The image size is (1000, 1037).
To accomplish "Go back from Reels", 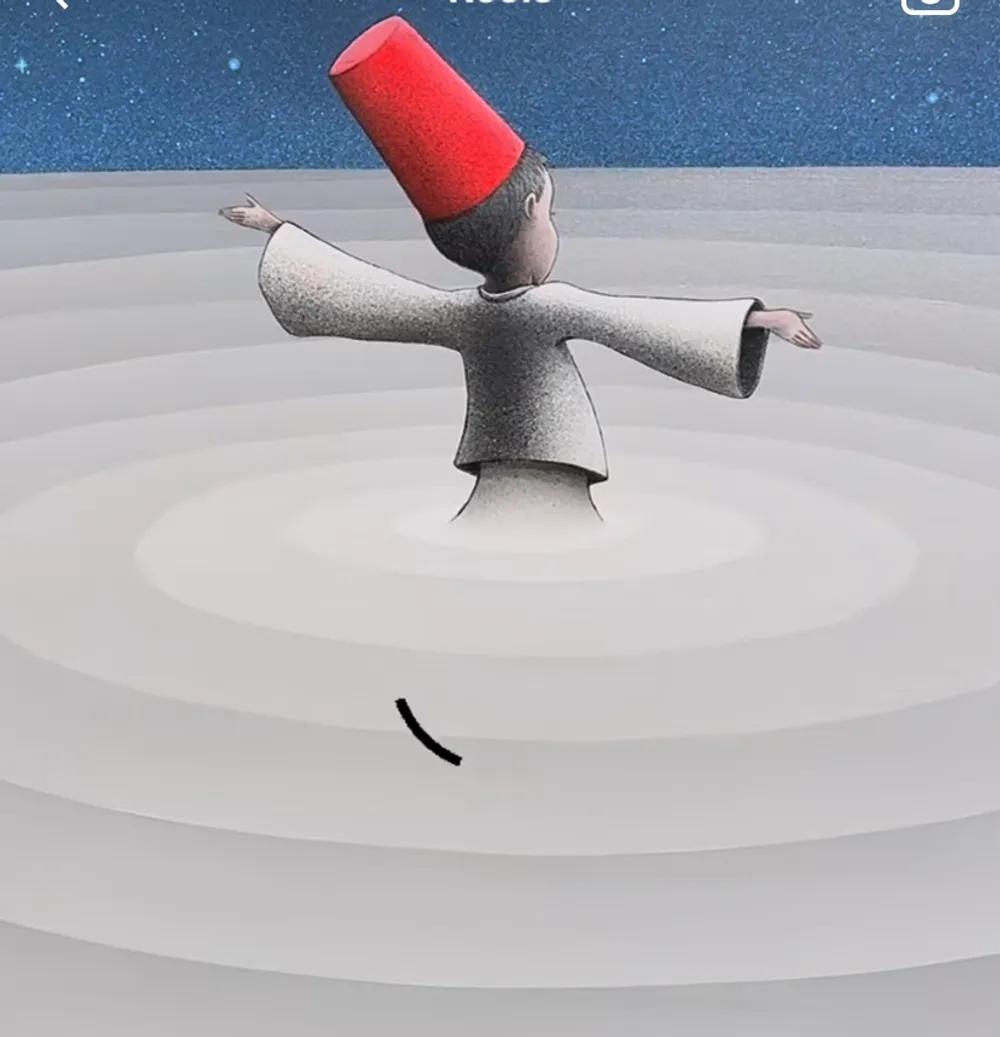I will pyautogui.click(x=61, y=3).
